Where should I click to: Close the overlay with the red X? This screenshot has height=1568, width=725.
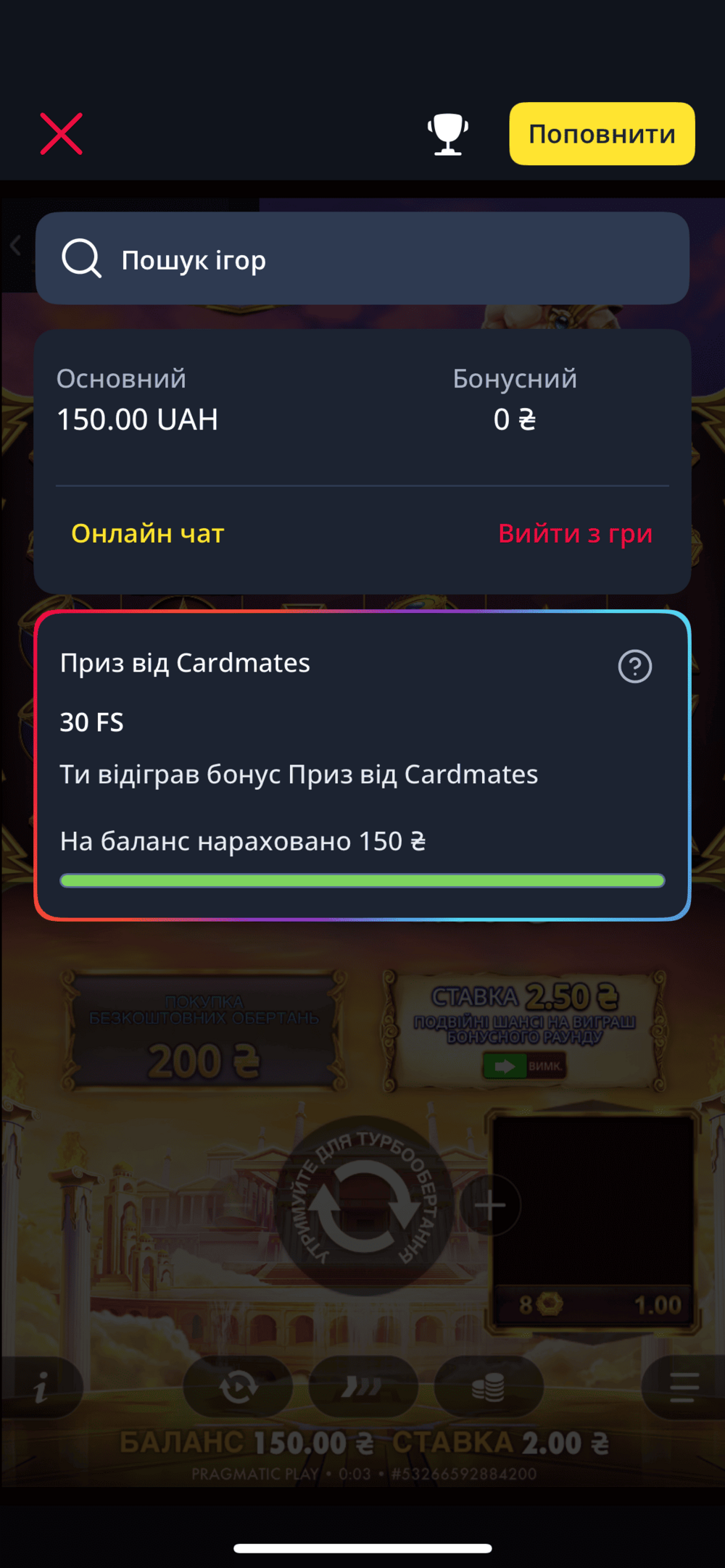61,134
